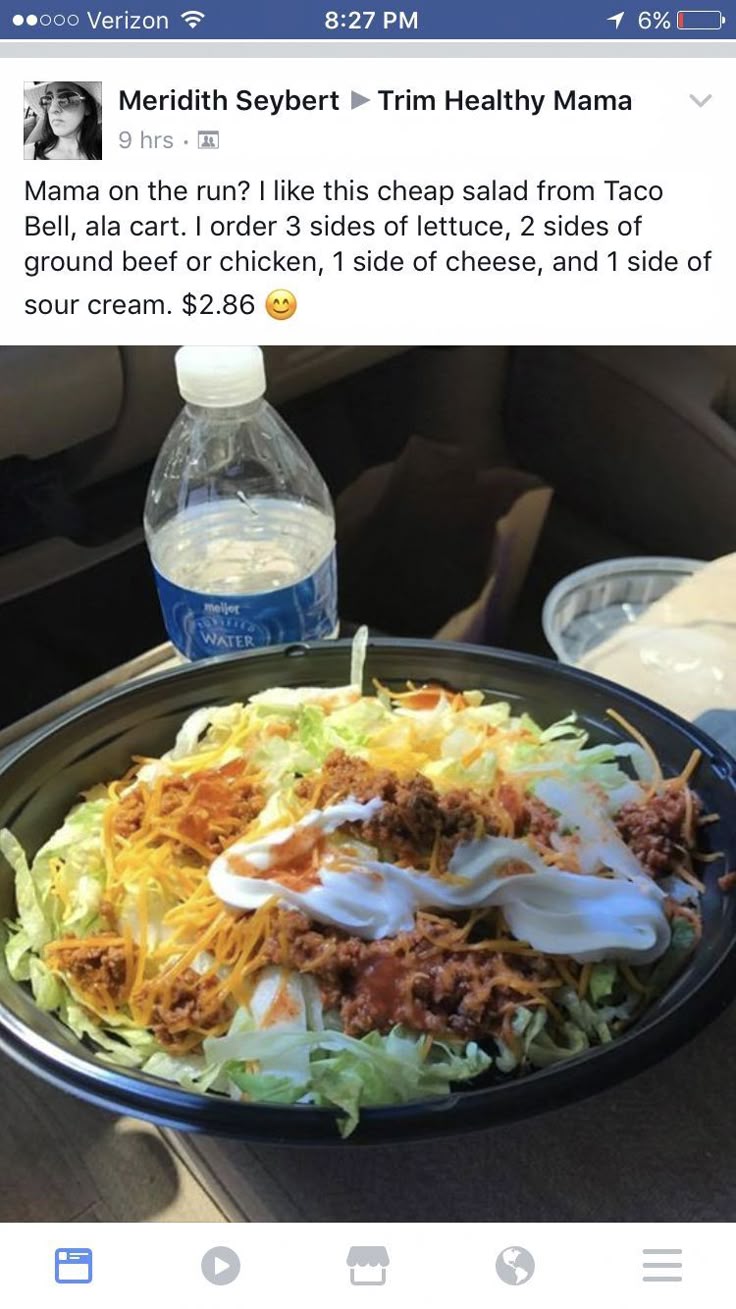This screenshot has height=1309, width=736.
Task: Open the More menu tab
Action: click(662, 1265)
